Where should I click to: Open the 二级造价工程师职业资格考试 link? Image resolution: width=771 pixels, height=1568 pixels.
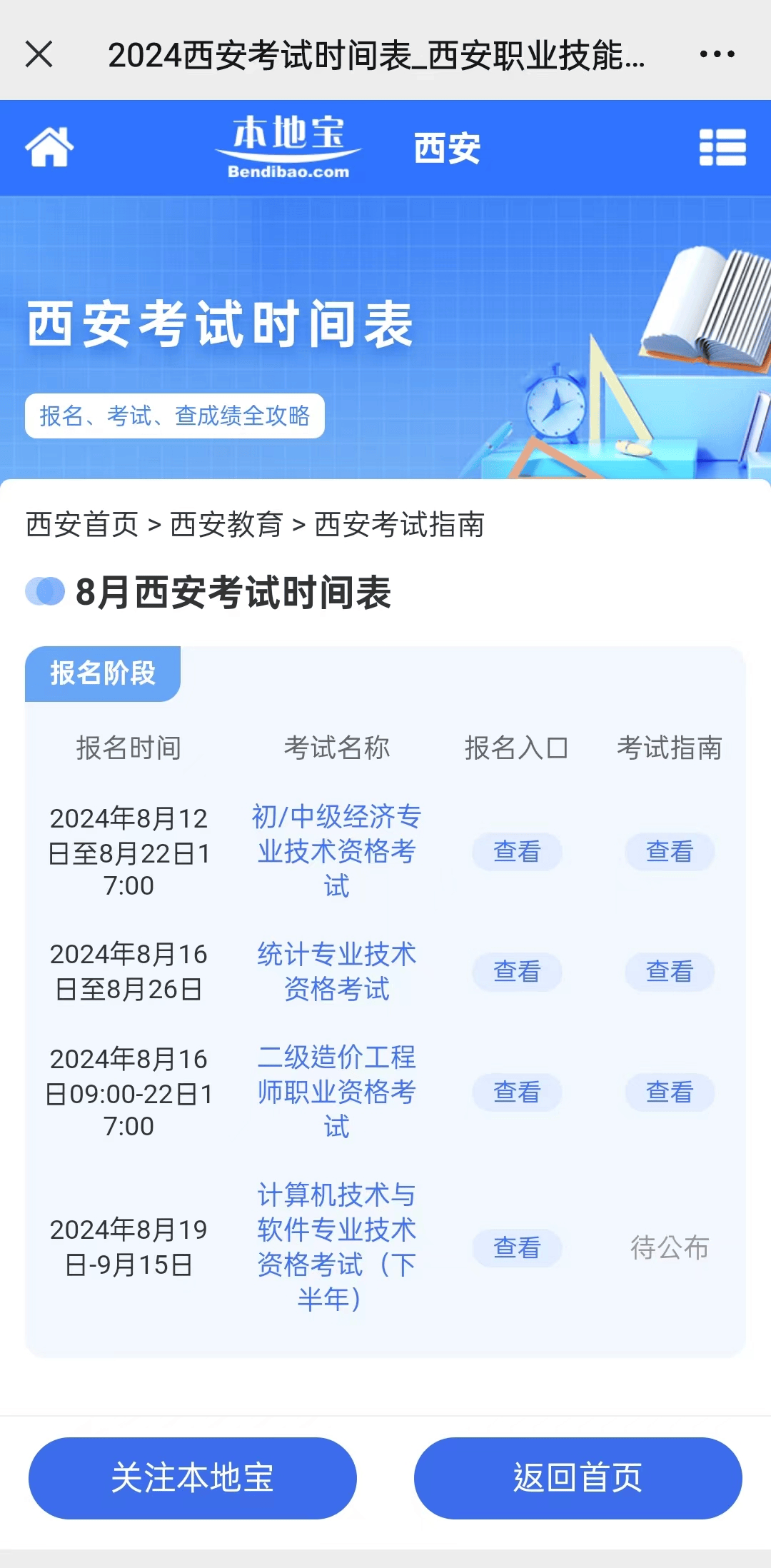336,1092
